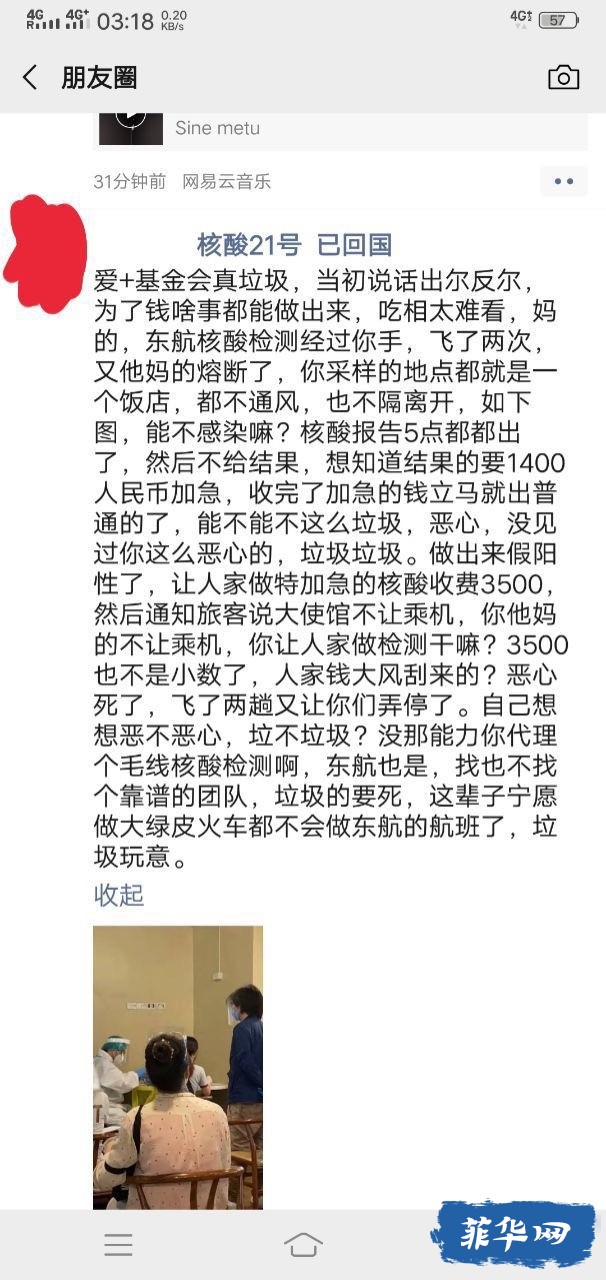Screen dimensions: 606x1280
Task: Open the 网易云音乐 source link
Action: tap(226, 182)
